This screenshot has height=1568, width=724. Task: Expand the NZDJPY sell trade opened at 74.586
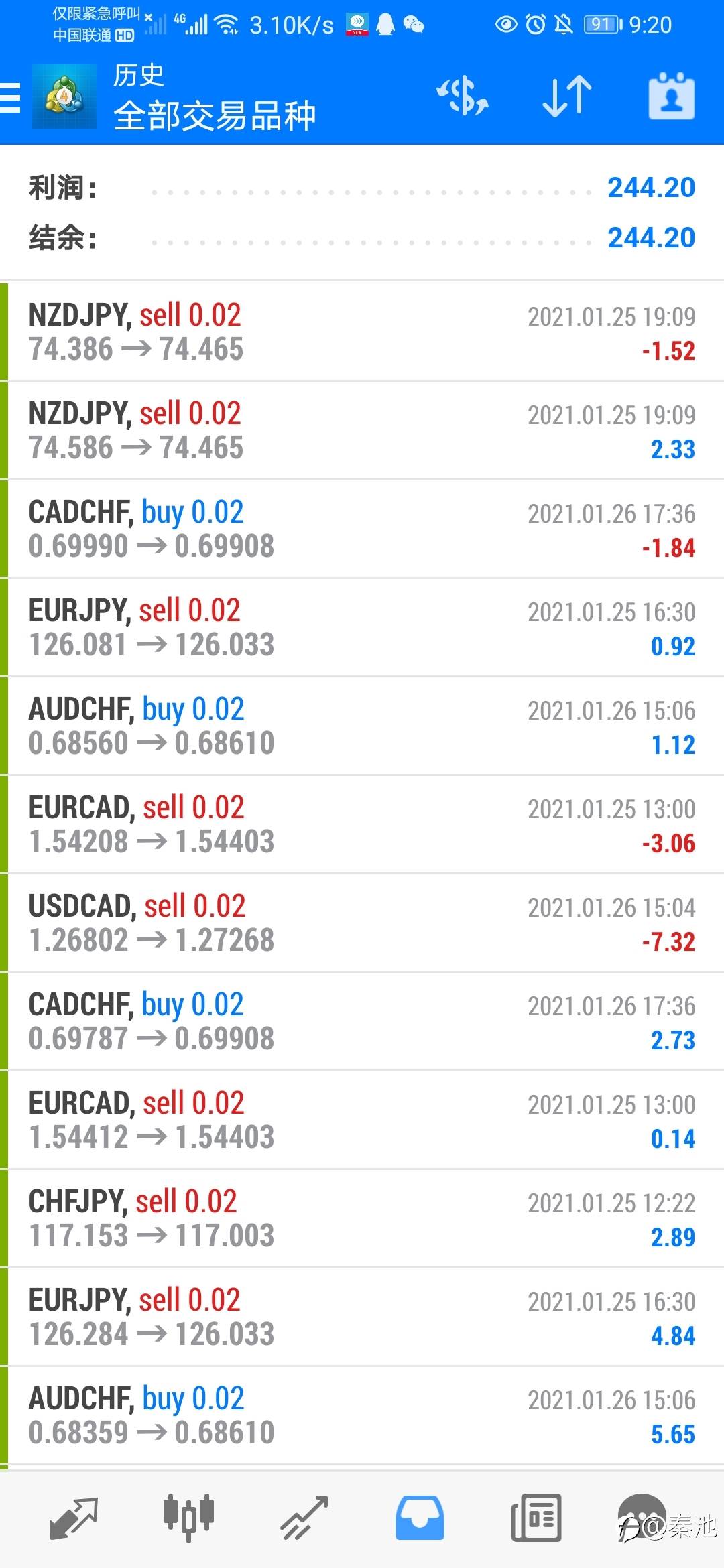[362, 431]
